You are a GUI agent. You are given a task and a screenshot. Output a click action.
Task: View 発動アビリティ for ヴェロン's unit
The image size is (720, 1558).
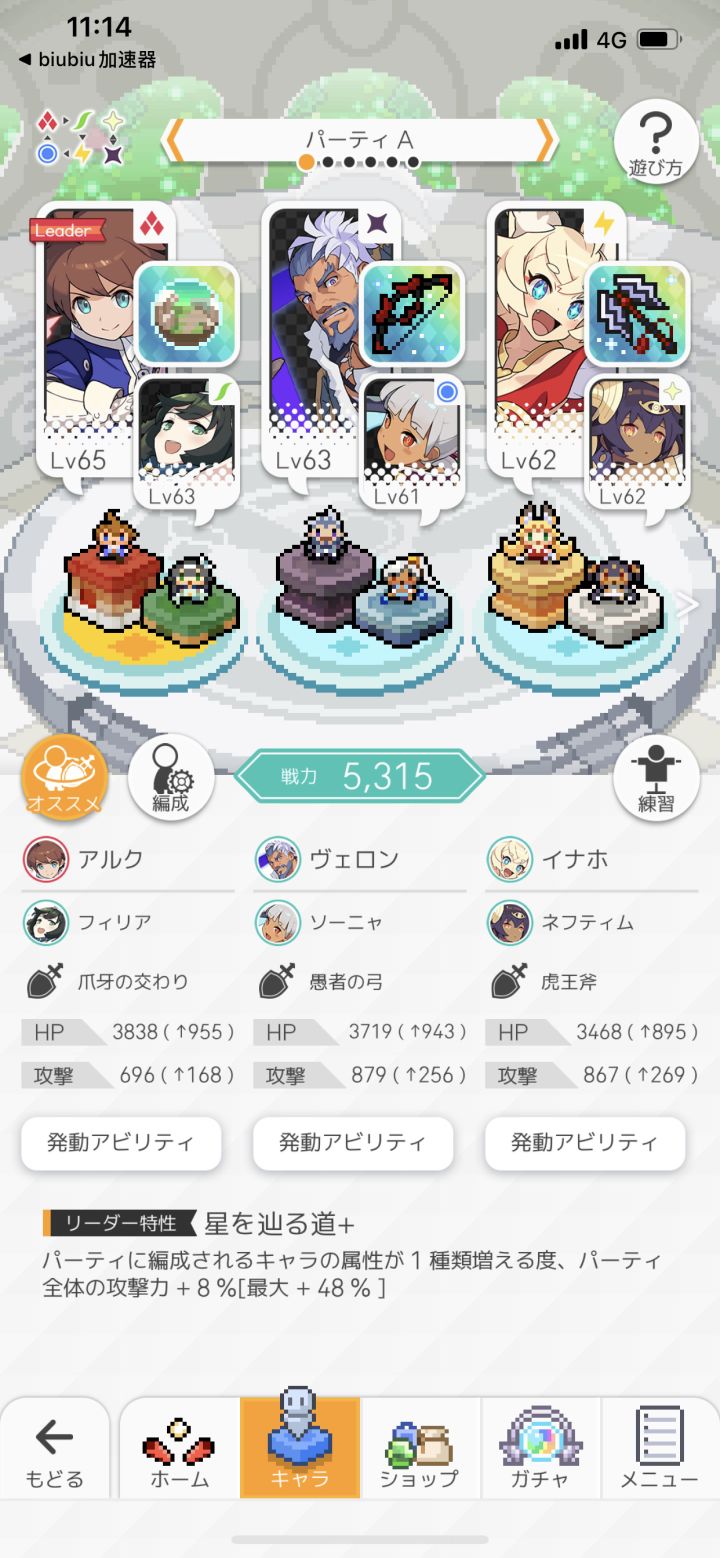[353, 1143]
